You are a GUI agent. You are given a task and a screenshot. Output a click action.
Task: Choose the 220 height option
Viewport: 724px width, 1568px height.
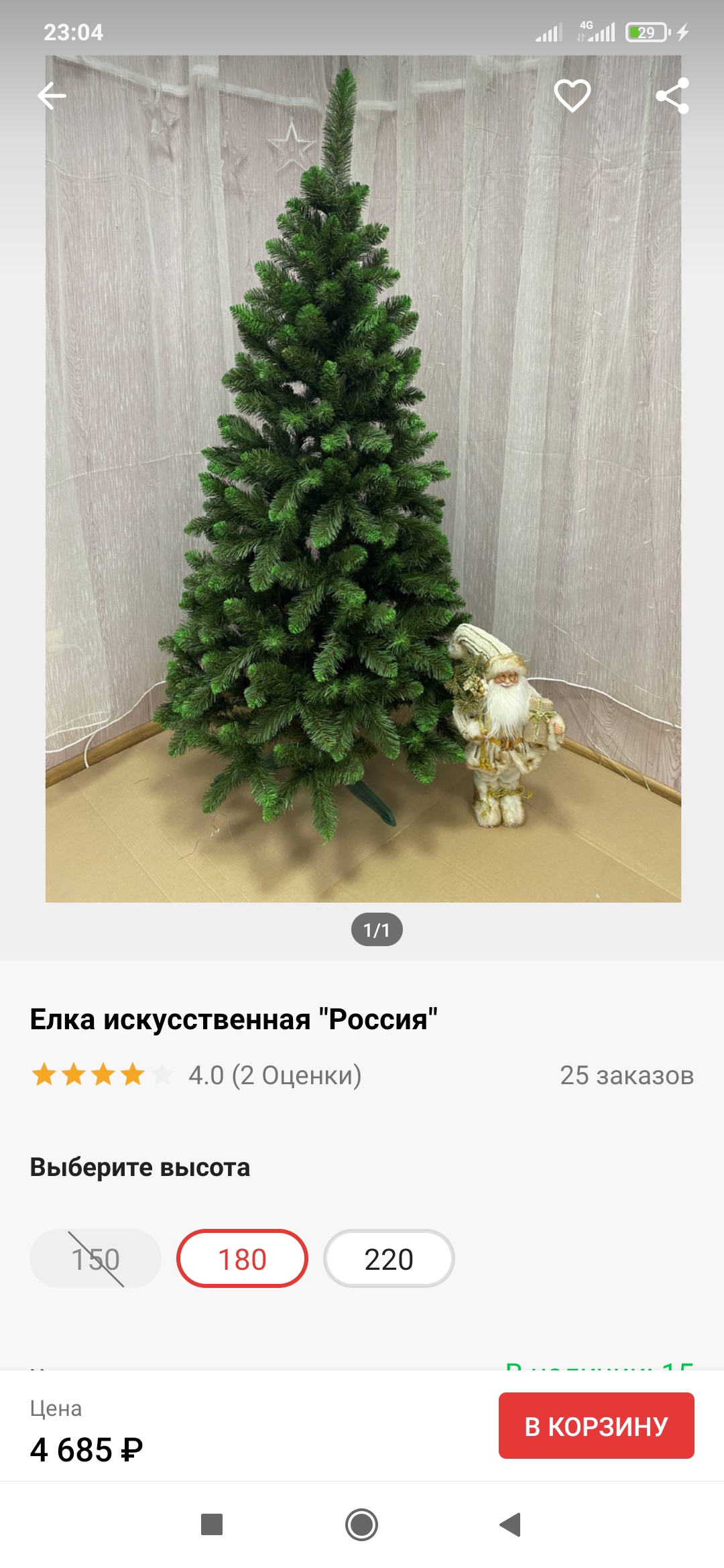pos(389,1258)
